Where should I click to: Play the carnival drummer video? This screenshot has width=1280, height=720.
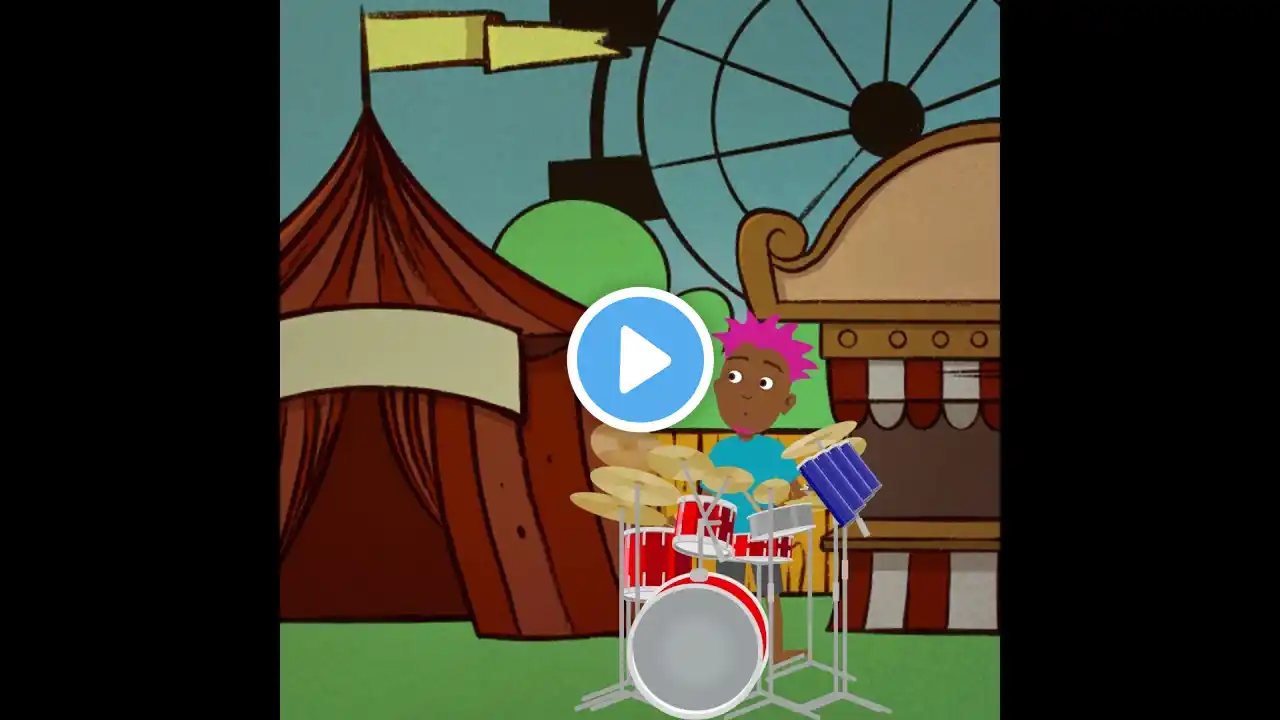click(x=640, y=359)
